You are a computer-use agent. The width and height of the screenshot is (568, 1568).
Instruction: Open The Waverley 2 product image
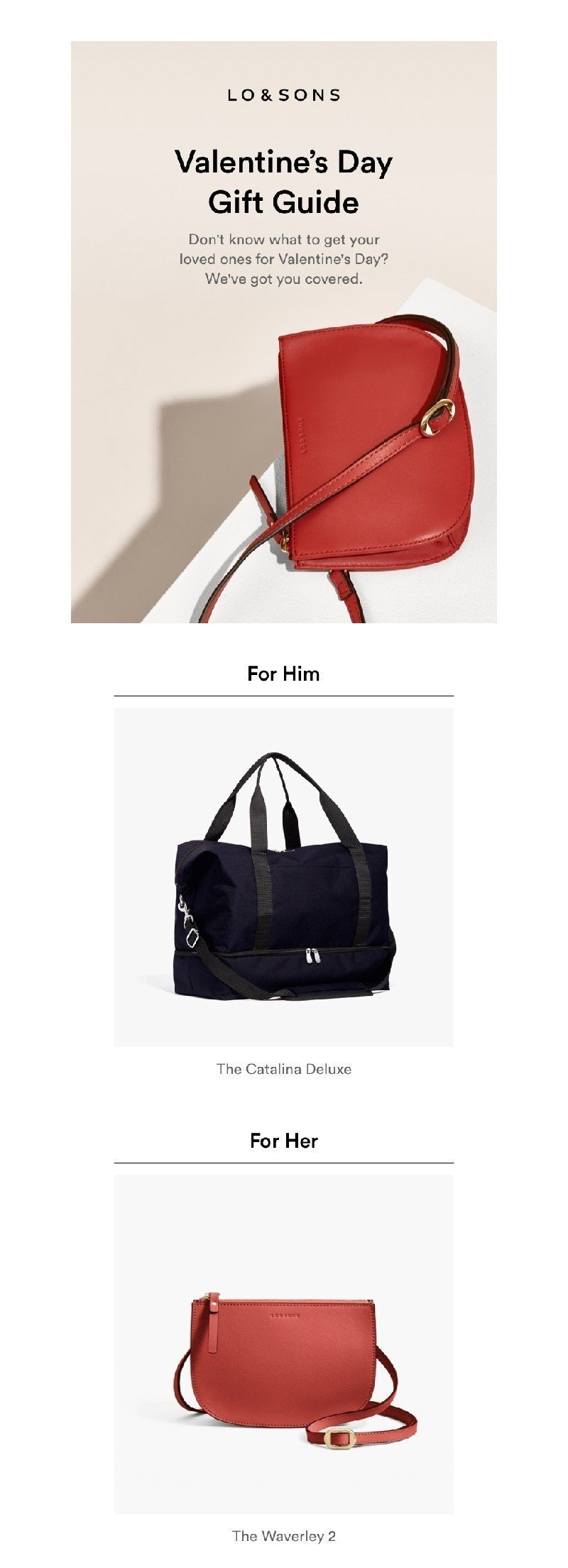[x=284, y=1344]
